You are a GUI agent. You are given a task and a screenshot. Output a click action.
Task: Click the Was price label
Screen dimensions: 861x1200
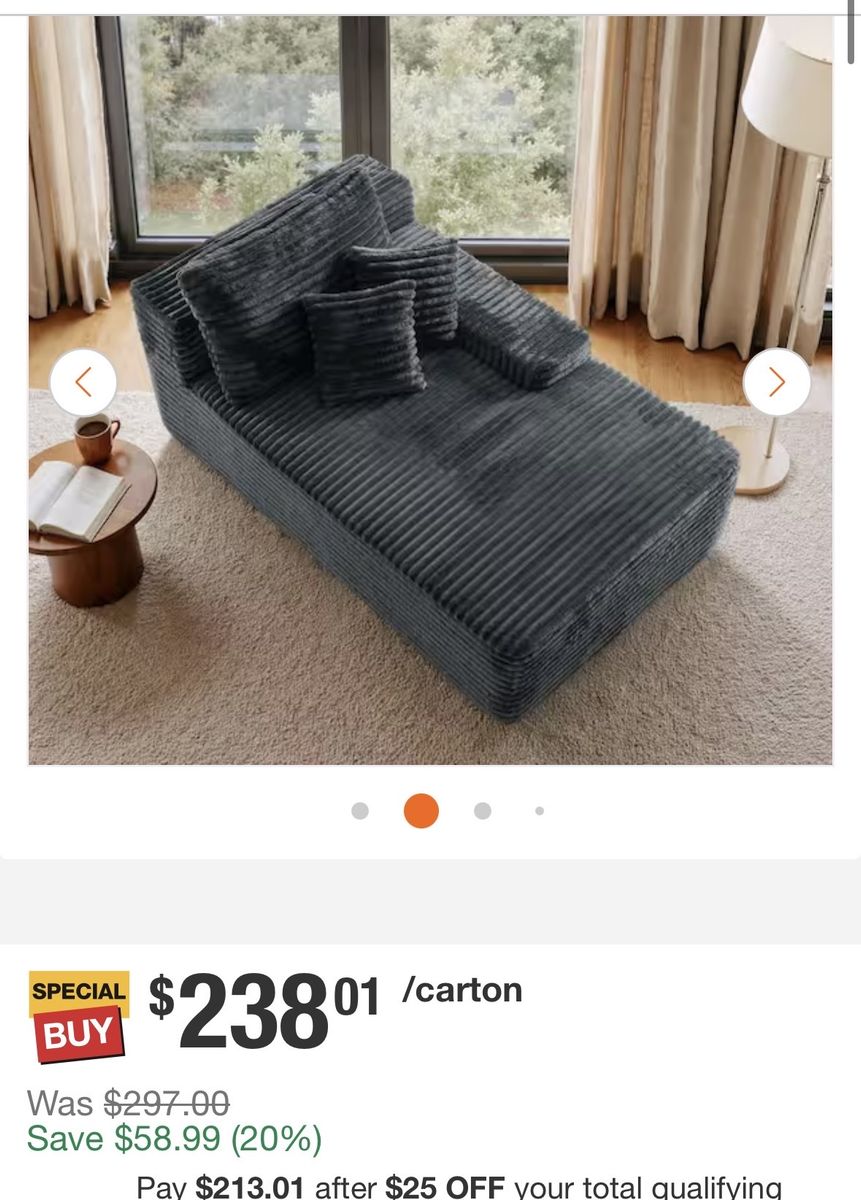(64, 1102)
